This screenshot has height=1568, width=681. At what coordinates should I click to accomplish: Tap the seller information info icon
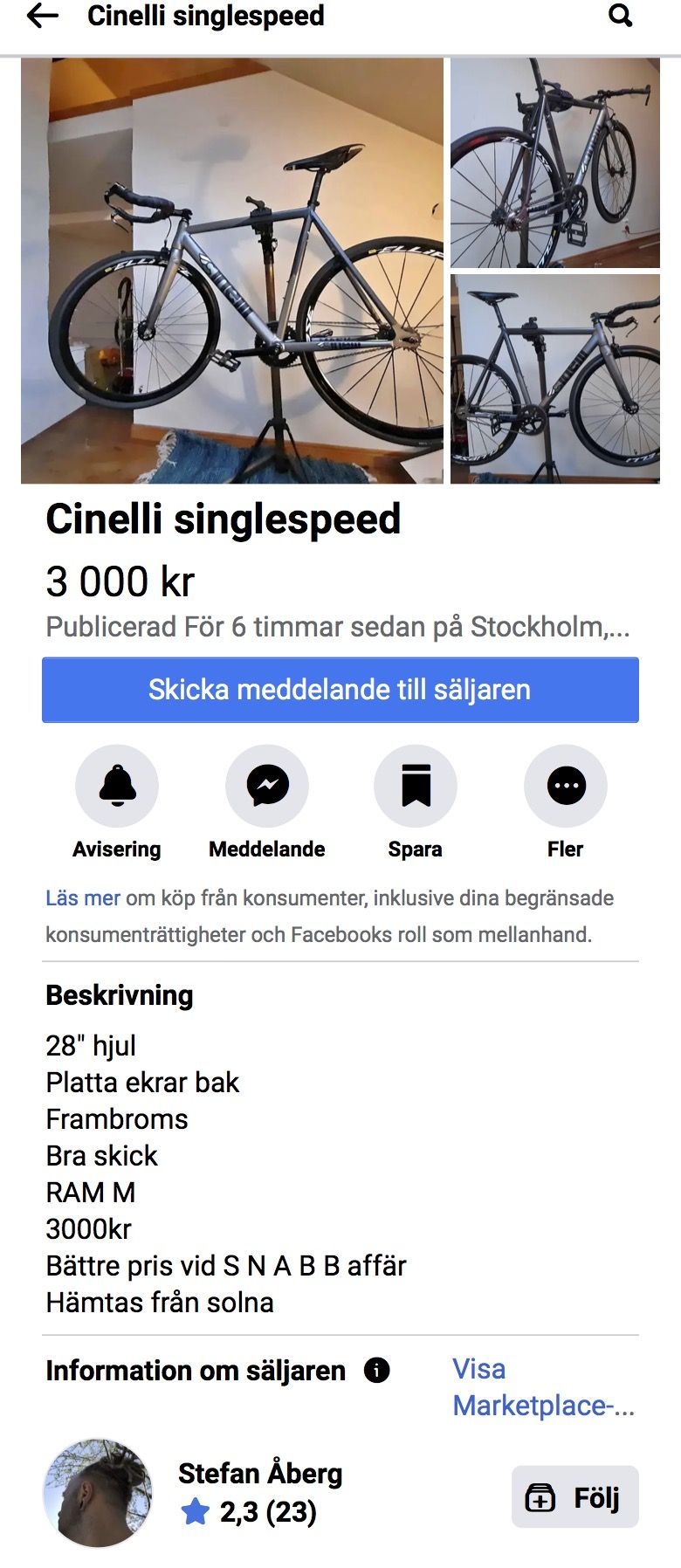click(x=376, y=1371)
